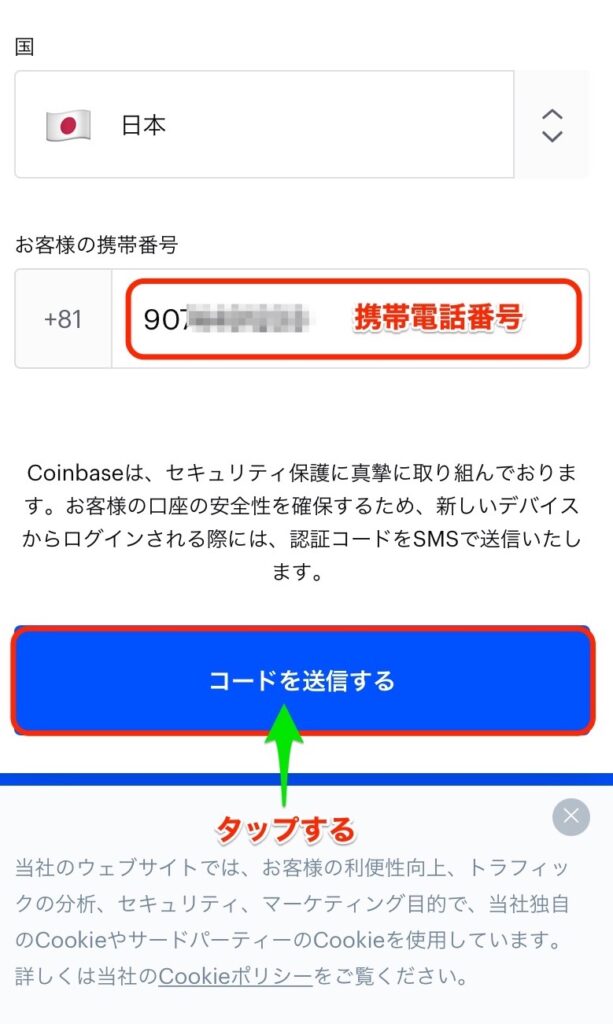The height and width of the screenshot is (1024, 613).
Task: Dismiss the cookie notice banner
Action: 570,817
